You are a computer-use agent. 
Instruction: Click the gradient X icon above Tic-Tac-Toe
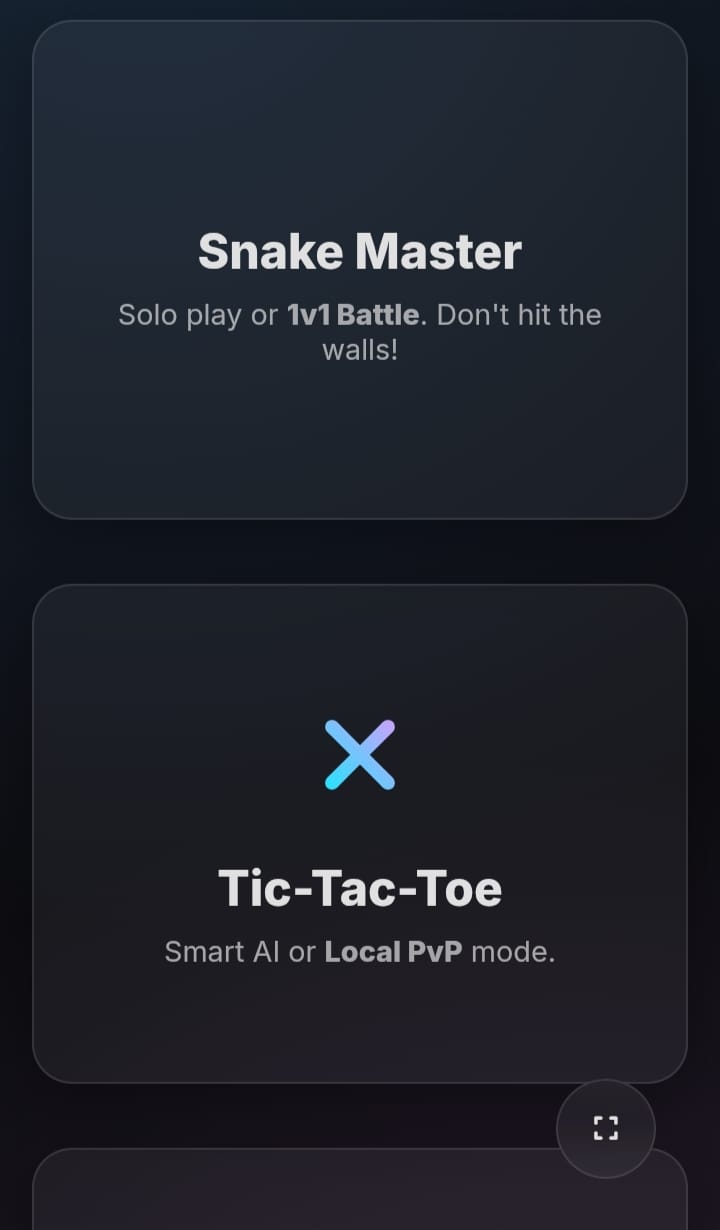click(360, 756)
